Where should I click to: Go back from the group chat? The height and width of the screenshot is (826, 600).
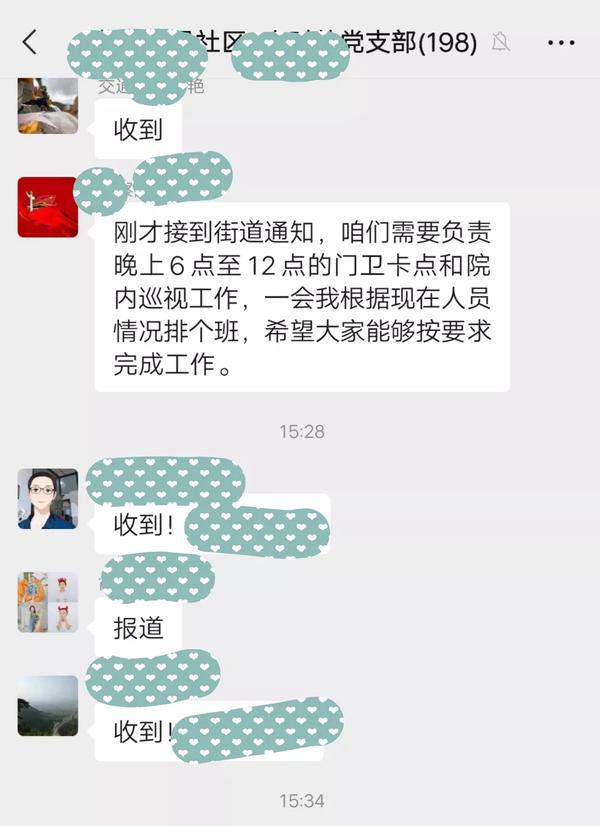(30, 42)
